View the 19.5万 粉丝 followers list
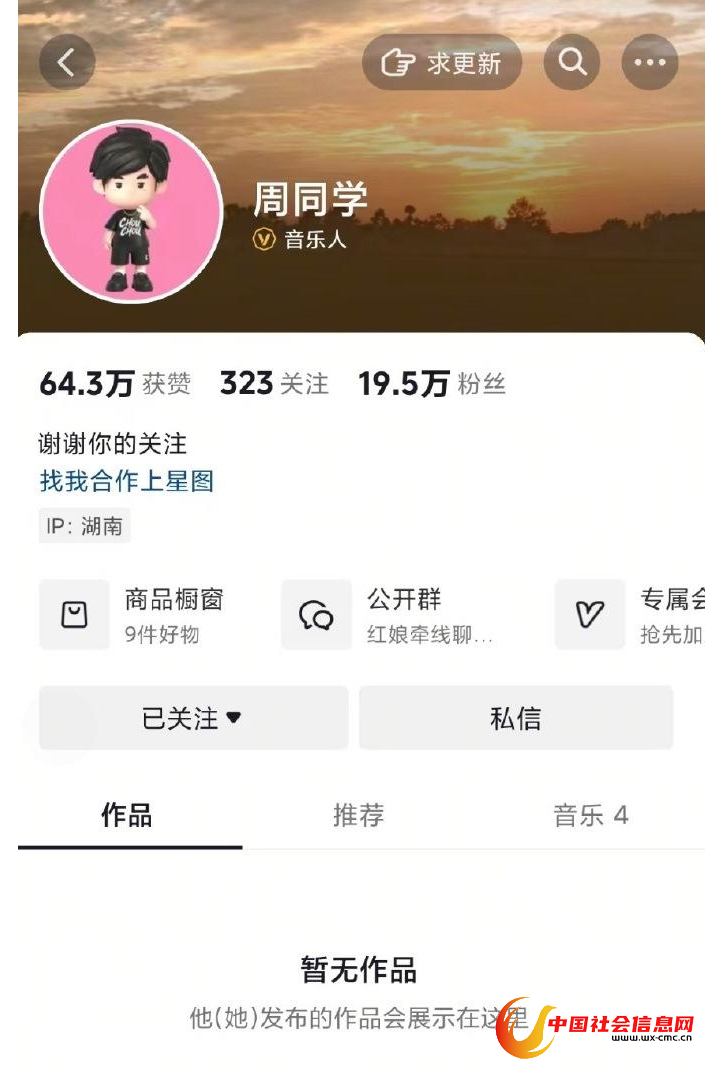This screenshot has height=1071, width=705. (x=432, y=384)
